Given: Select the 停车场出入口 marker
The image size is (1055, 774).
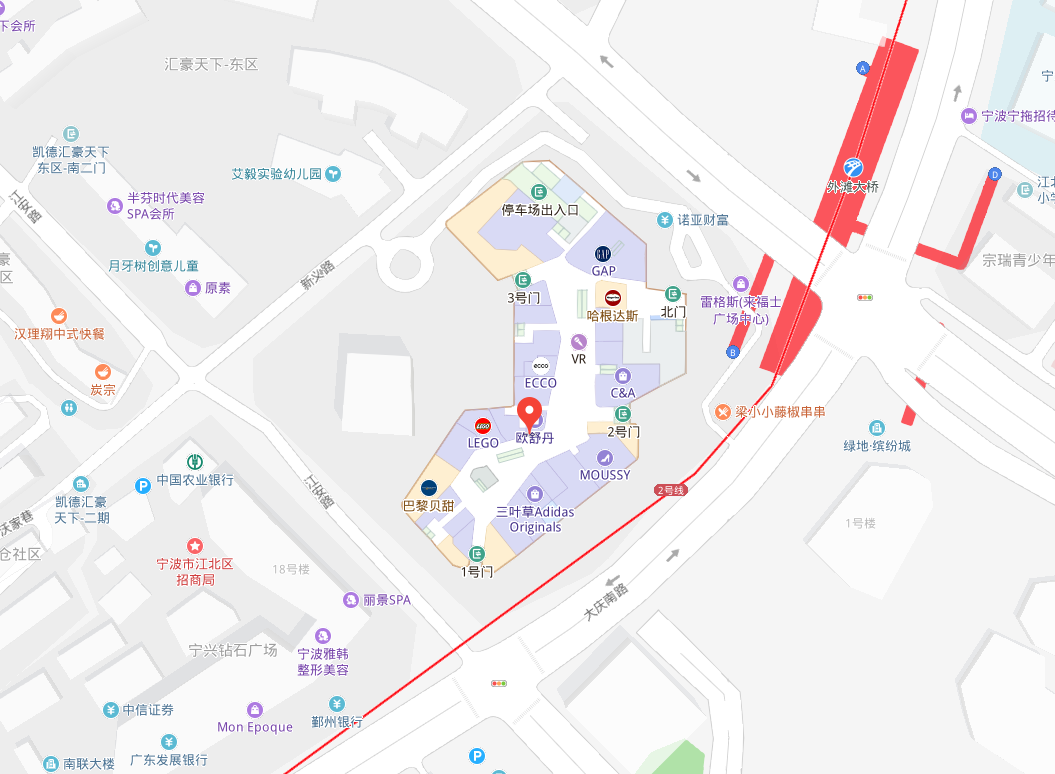Looking at the screenshot, I should [x=539, y=192].
